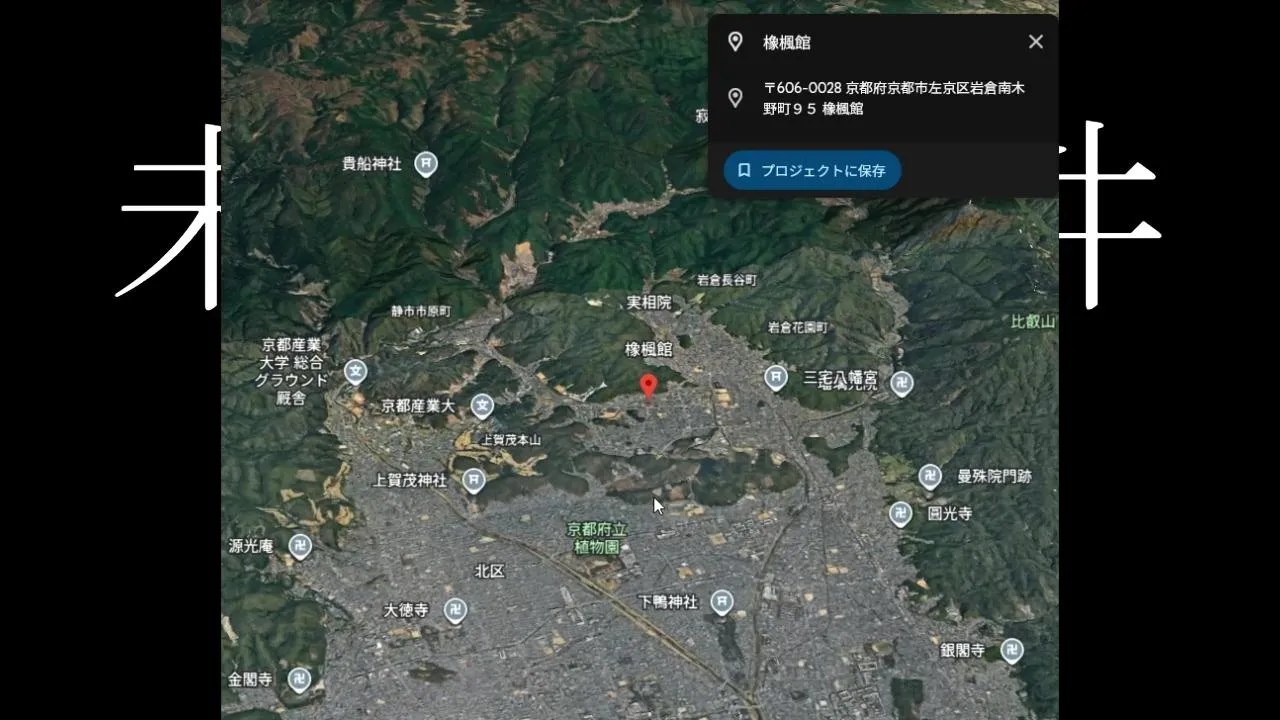Viewport: 1280px width, 720px height.
Task: Open the 京都産業大学 総合グラウンド marker
Action: [355, 372]
